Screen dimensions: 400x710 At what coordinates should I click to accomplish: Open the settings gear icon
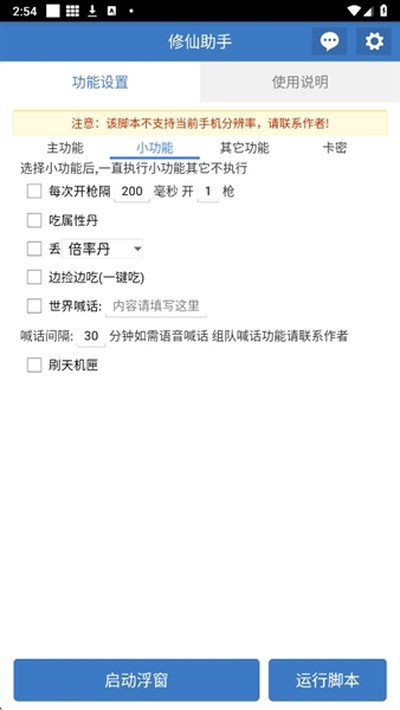click(x=374, y=42)
